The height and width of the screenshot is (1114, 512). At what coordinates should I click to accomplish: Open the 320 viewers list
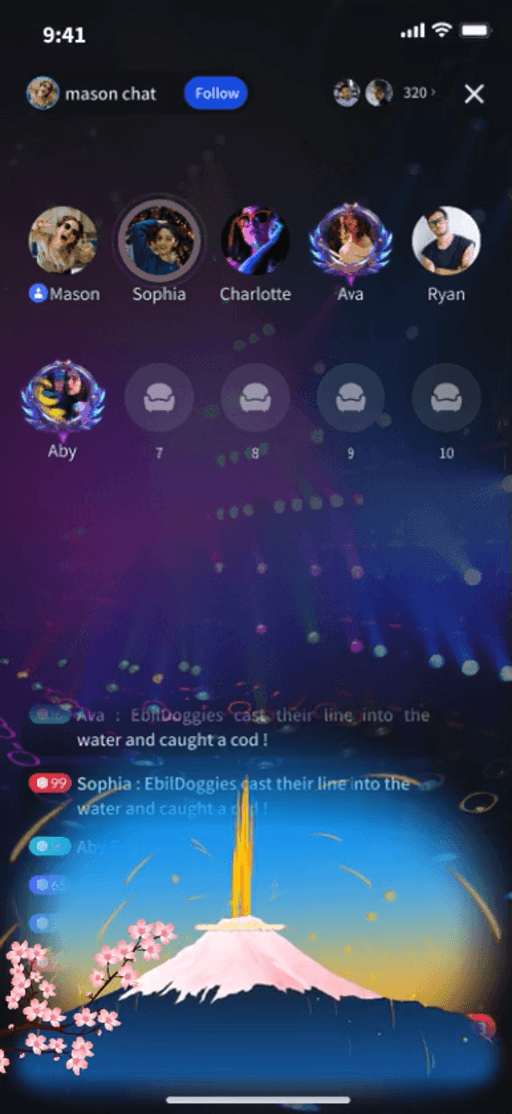pos(419,93)
